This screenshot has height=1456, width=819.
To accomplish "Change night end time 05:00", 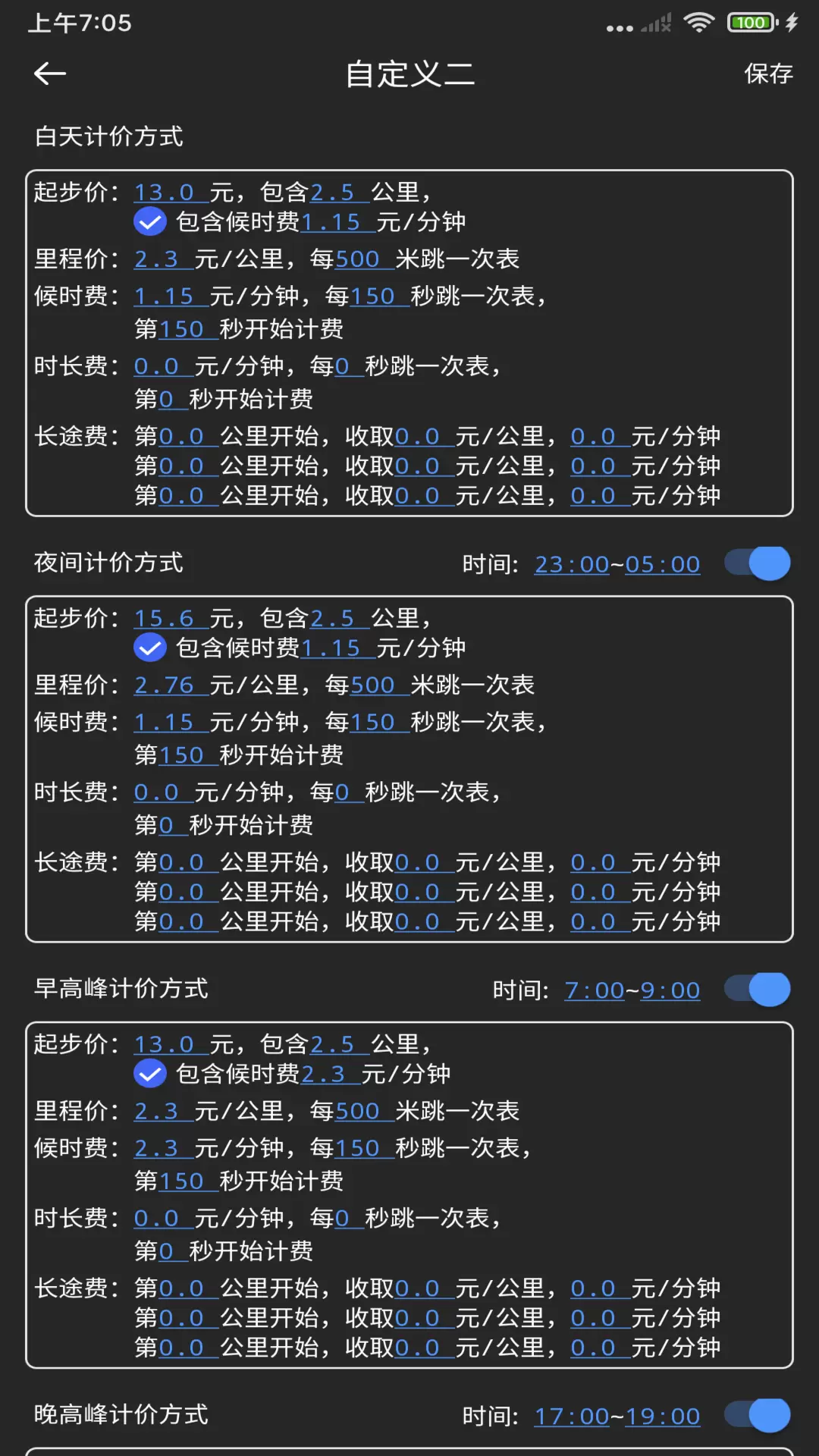I will [x=663, y=564].
